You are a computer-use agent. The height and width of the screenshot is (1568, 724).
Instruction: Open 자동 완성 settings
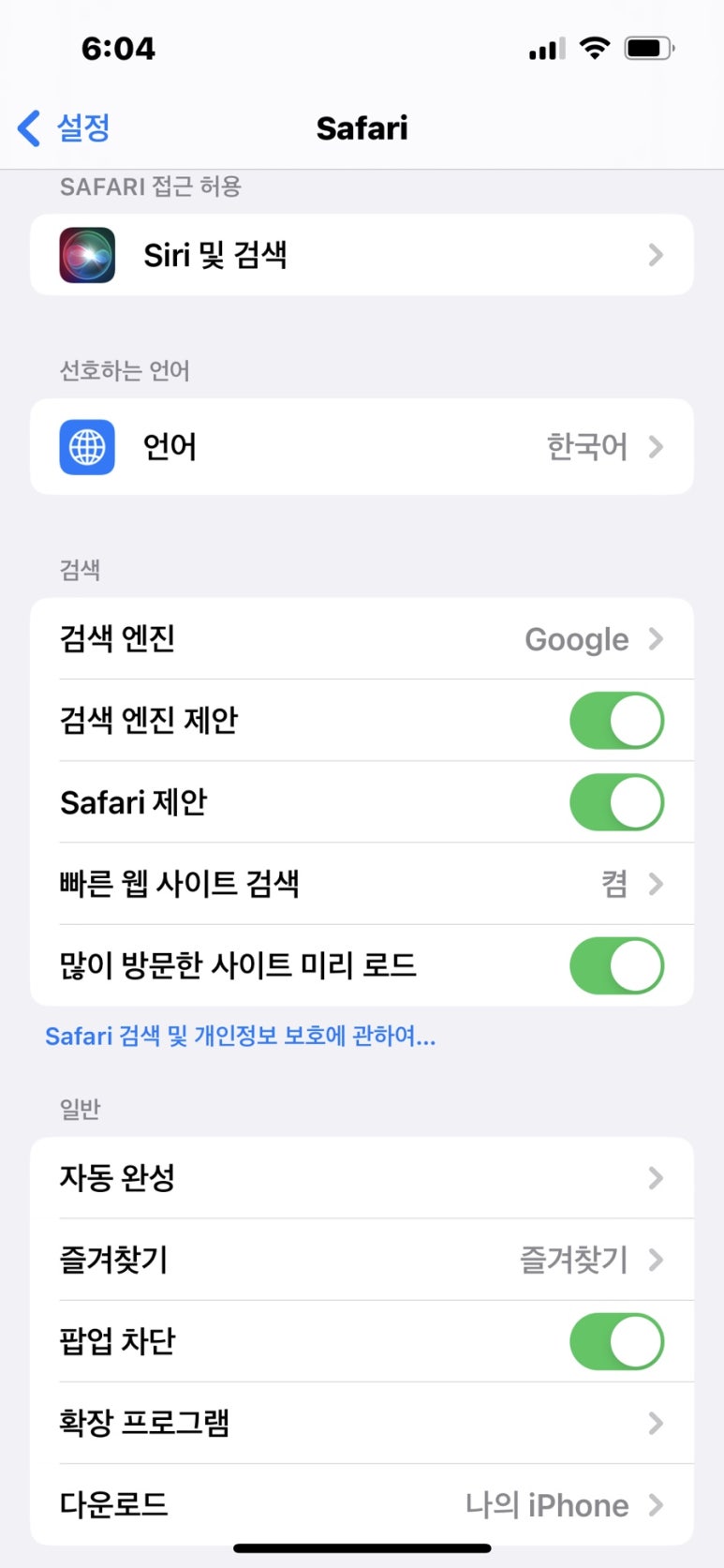tap(362, 1178)
